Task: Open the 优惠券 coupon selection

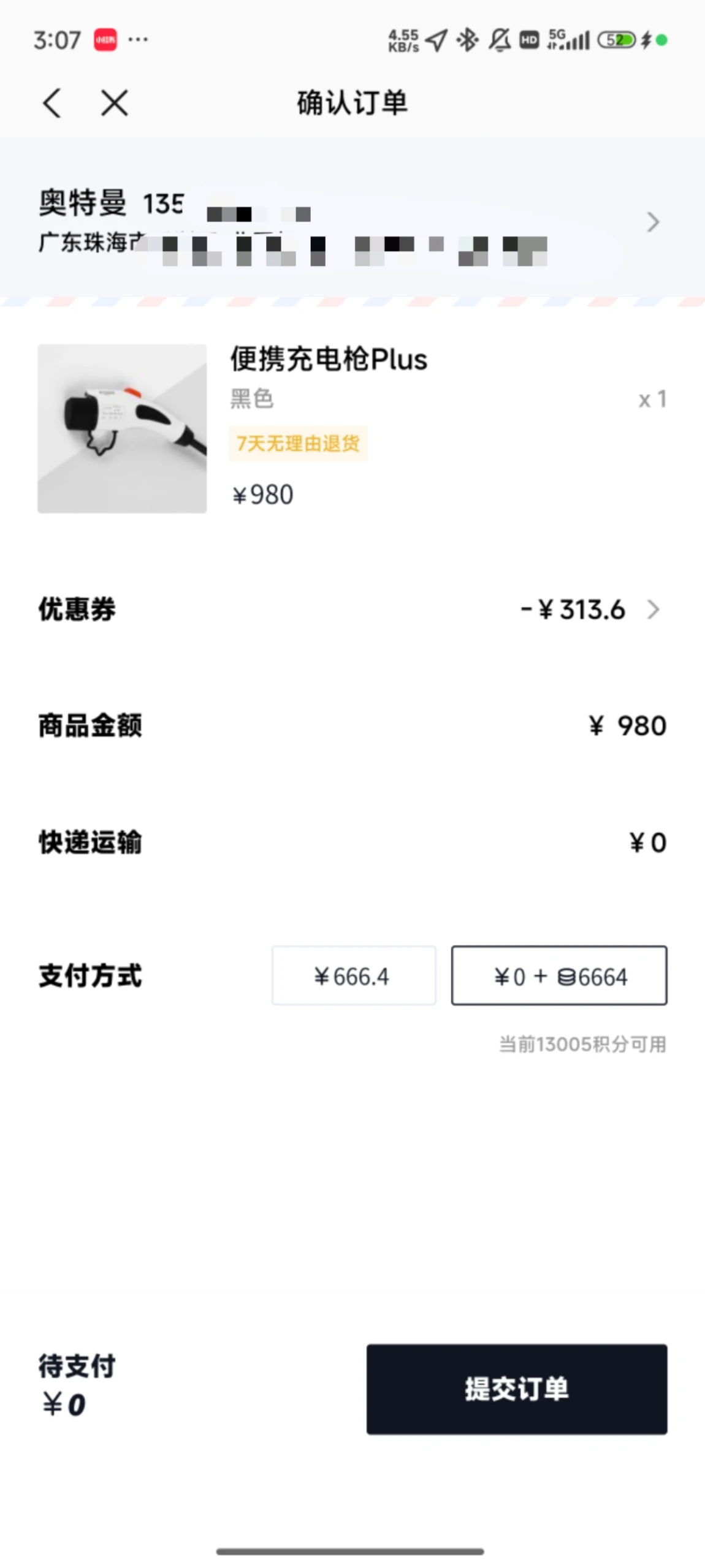Action: 352,610
